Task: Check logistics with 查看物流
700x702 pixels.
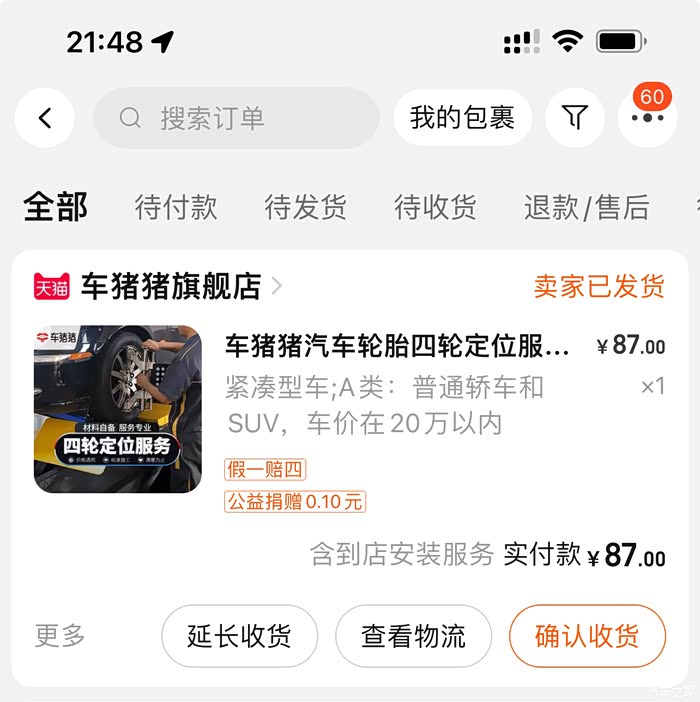Action: 413,636
